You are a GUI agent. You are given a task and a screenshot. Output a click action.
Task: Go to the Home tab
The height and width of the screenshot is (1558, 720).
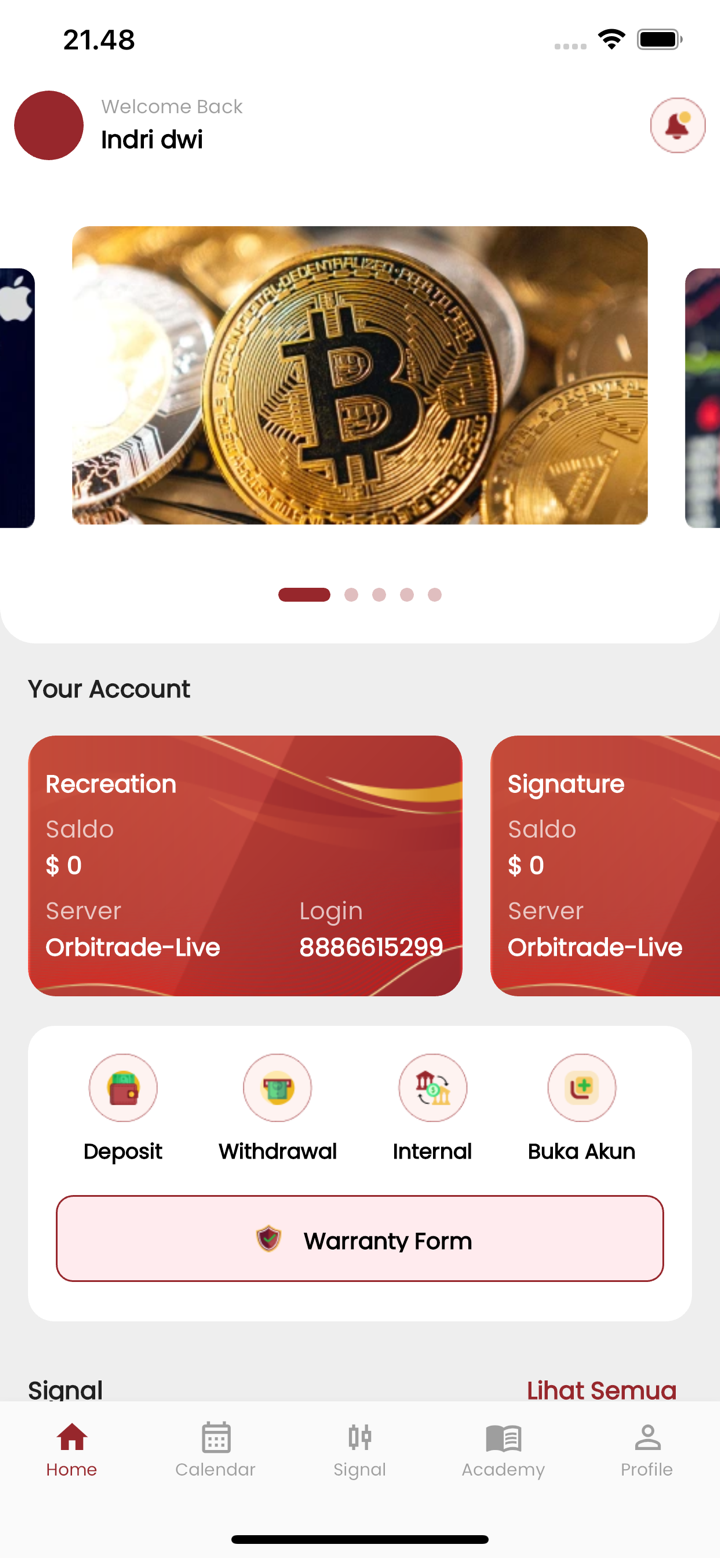(x=72, y=1450)
